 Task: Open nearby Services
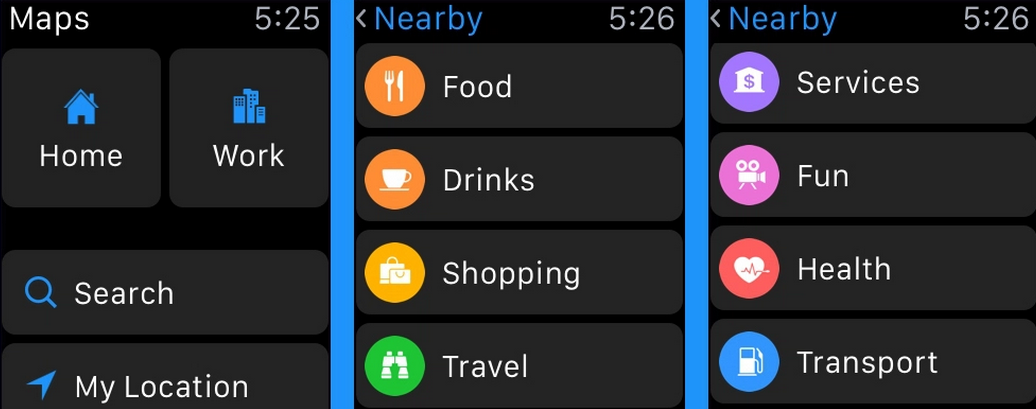click(872, 82)
